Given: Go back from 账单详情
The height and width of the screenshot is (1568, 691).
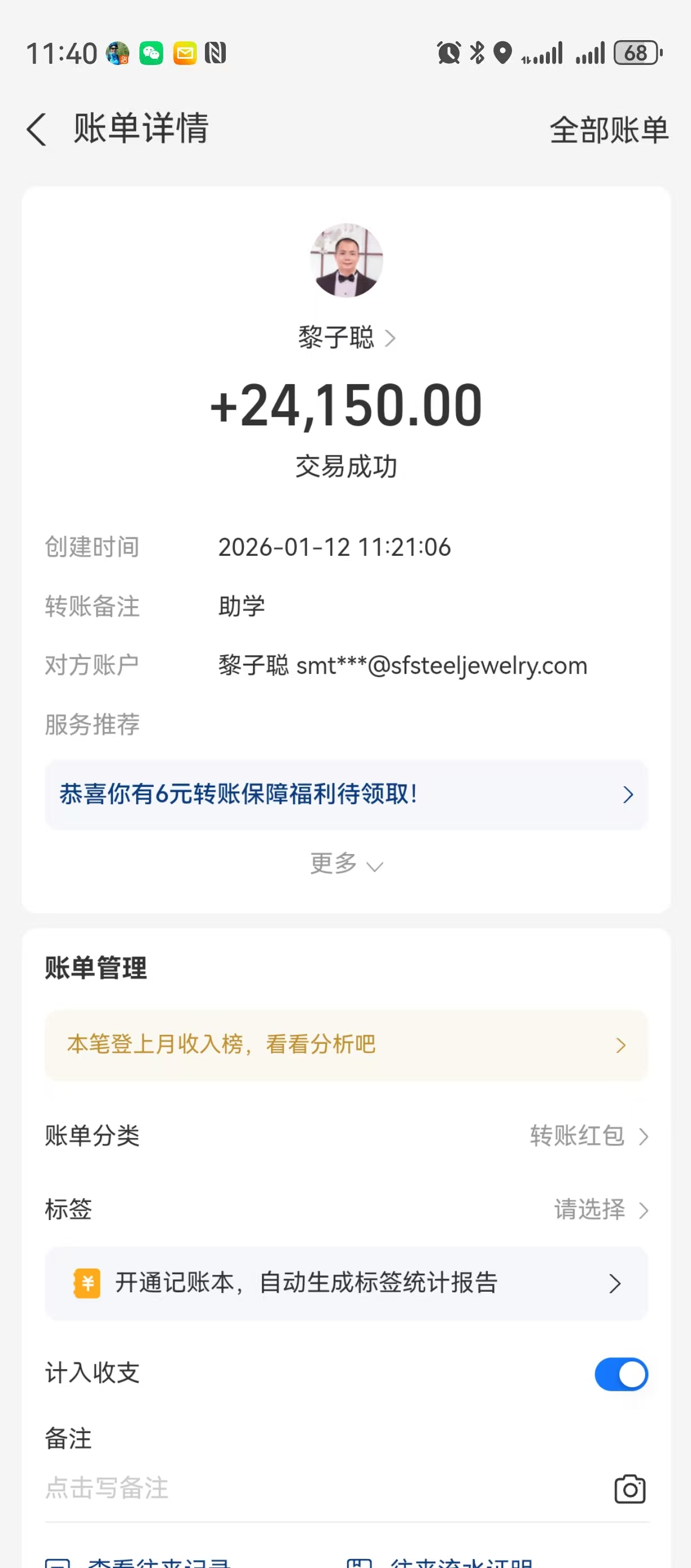Looking at the screenshot, I should click(37, 130).
